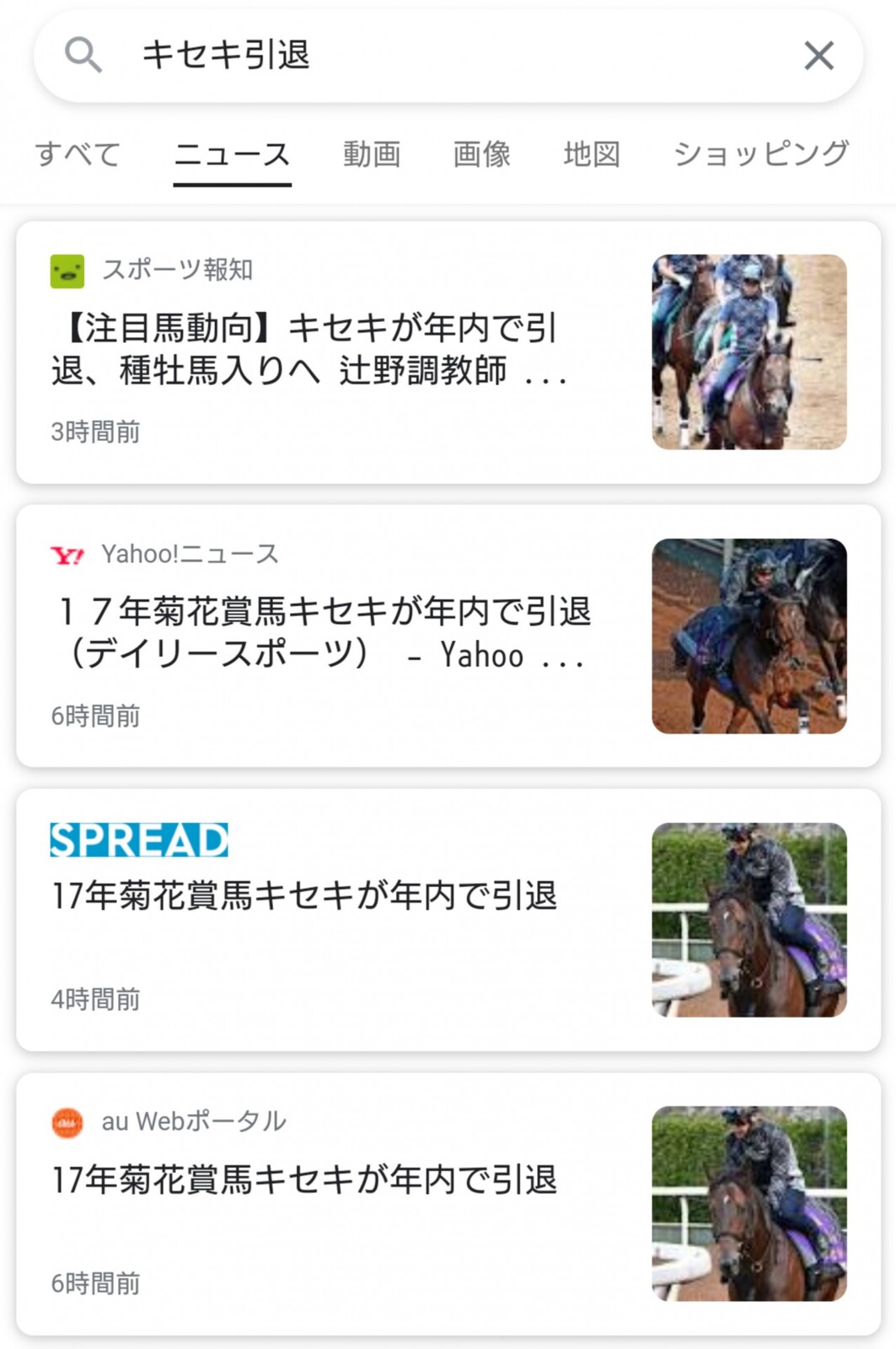Tap the magnifier search icon
The height and width of the screenshot is (1349, 896).
pos(83,56)
